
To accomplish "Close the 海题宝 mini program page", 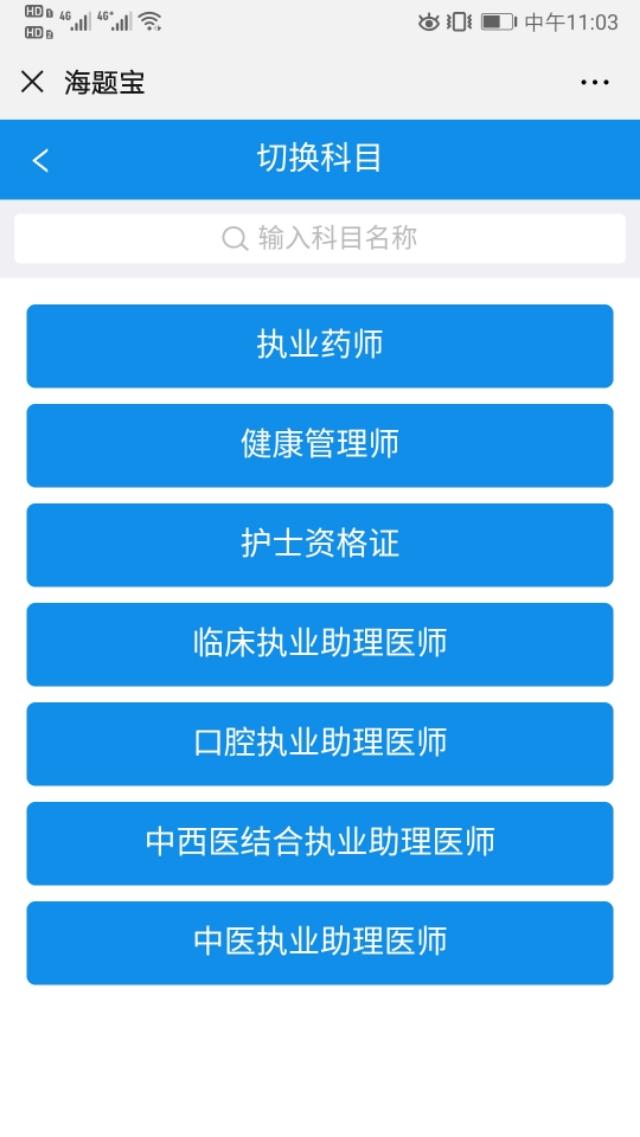I will point(33,82).
